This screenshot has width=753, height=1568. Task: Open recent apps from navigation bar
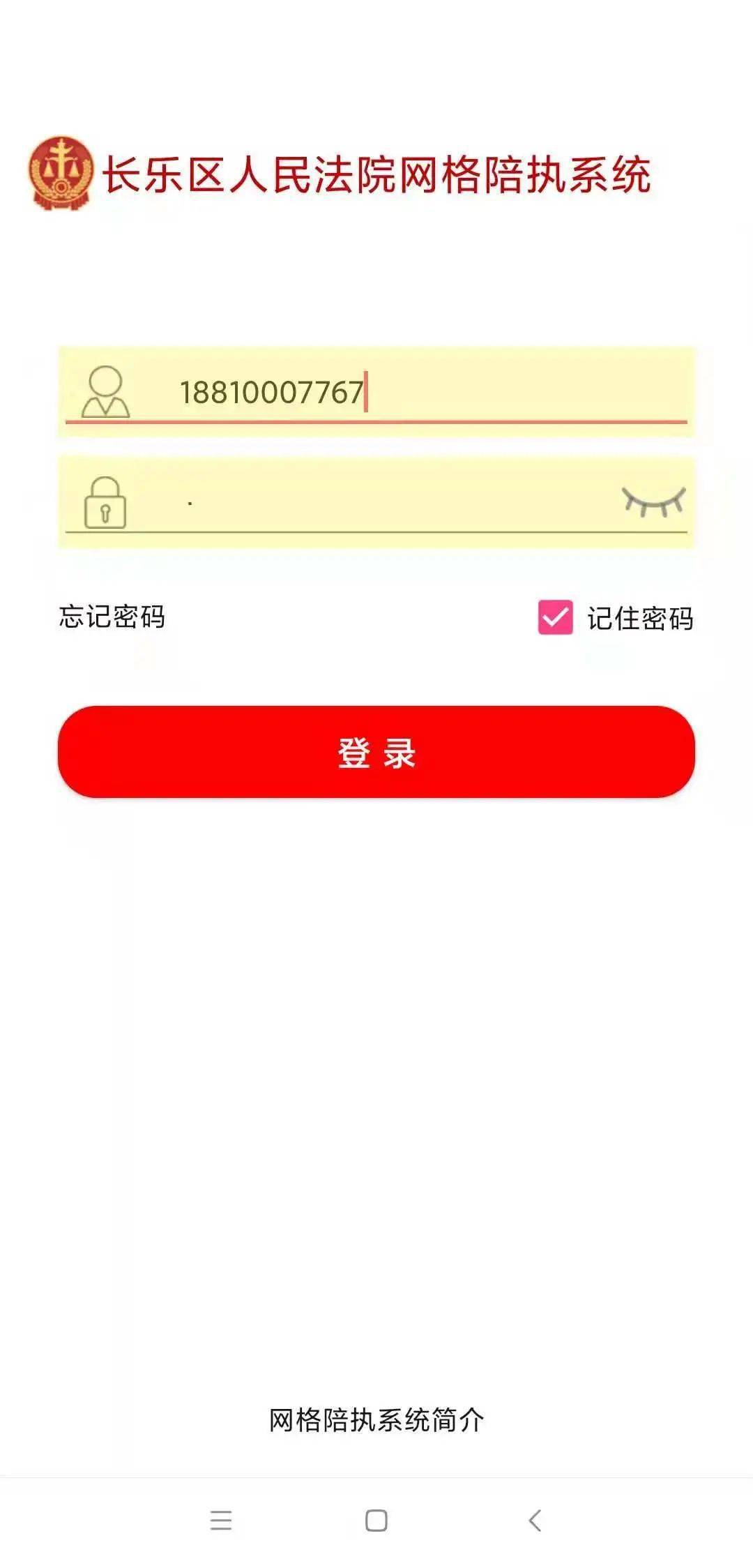tap(221, 1520)
